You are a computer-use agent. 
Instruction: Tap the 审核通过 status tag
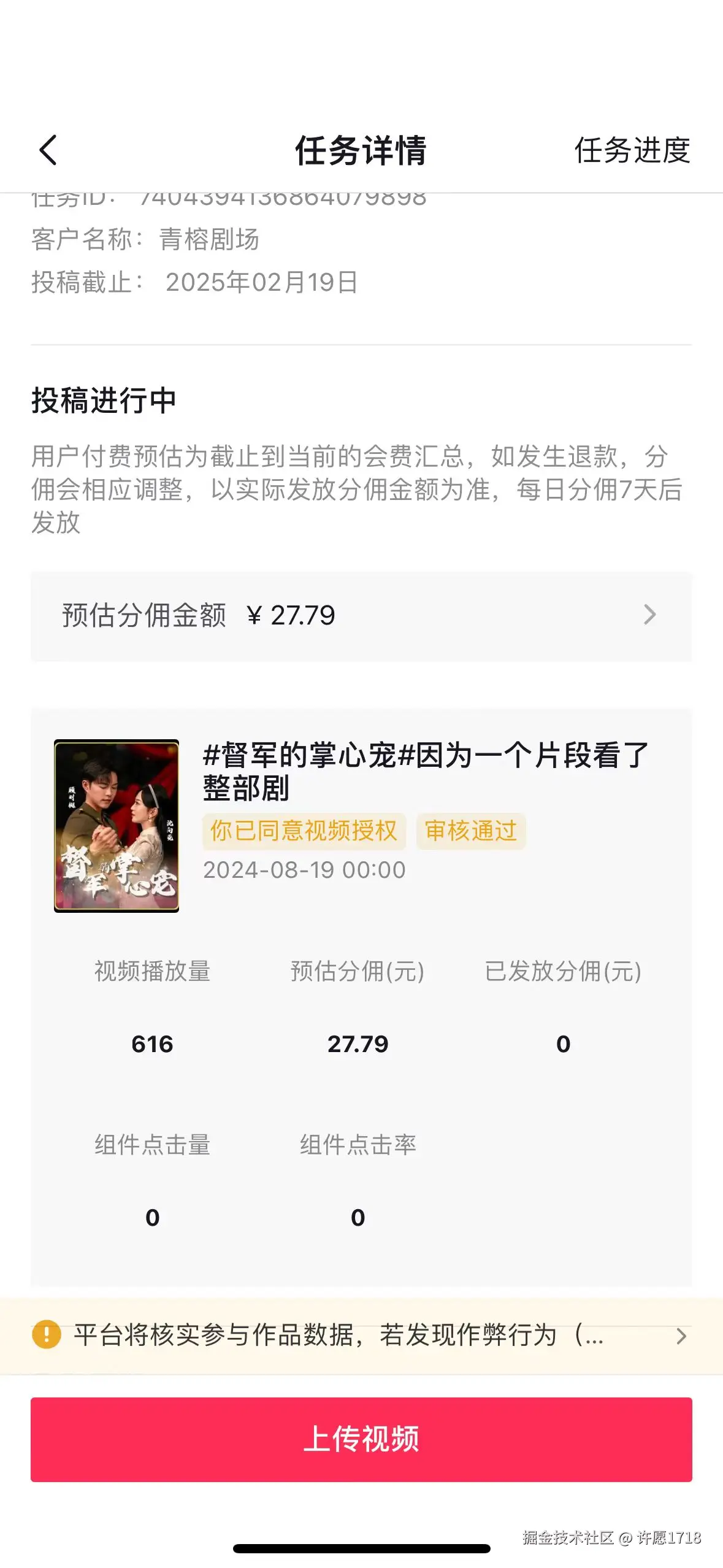click(x=471, y=832)
